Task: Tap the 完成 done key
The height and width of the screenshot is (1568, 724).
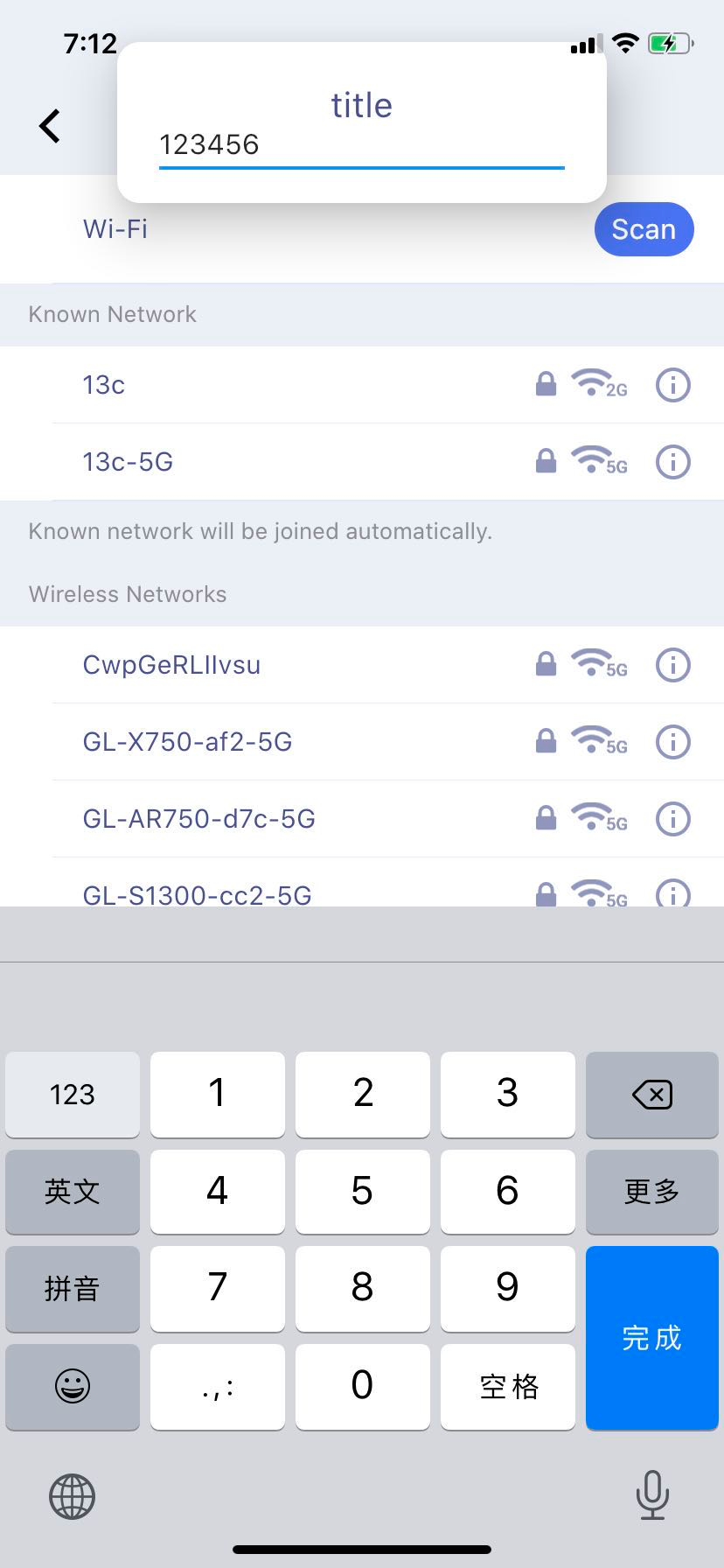Action: tap(652, 1338)
